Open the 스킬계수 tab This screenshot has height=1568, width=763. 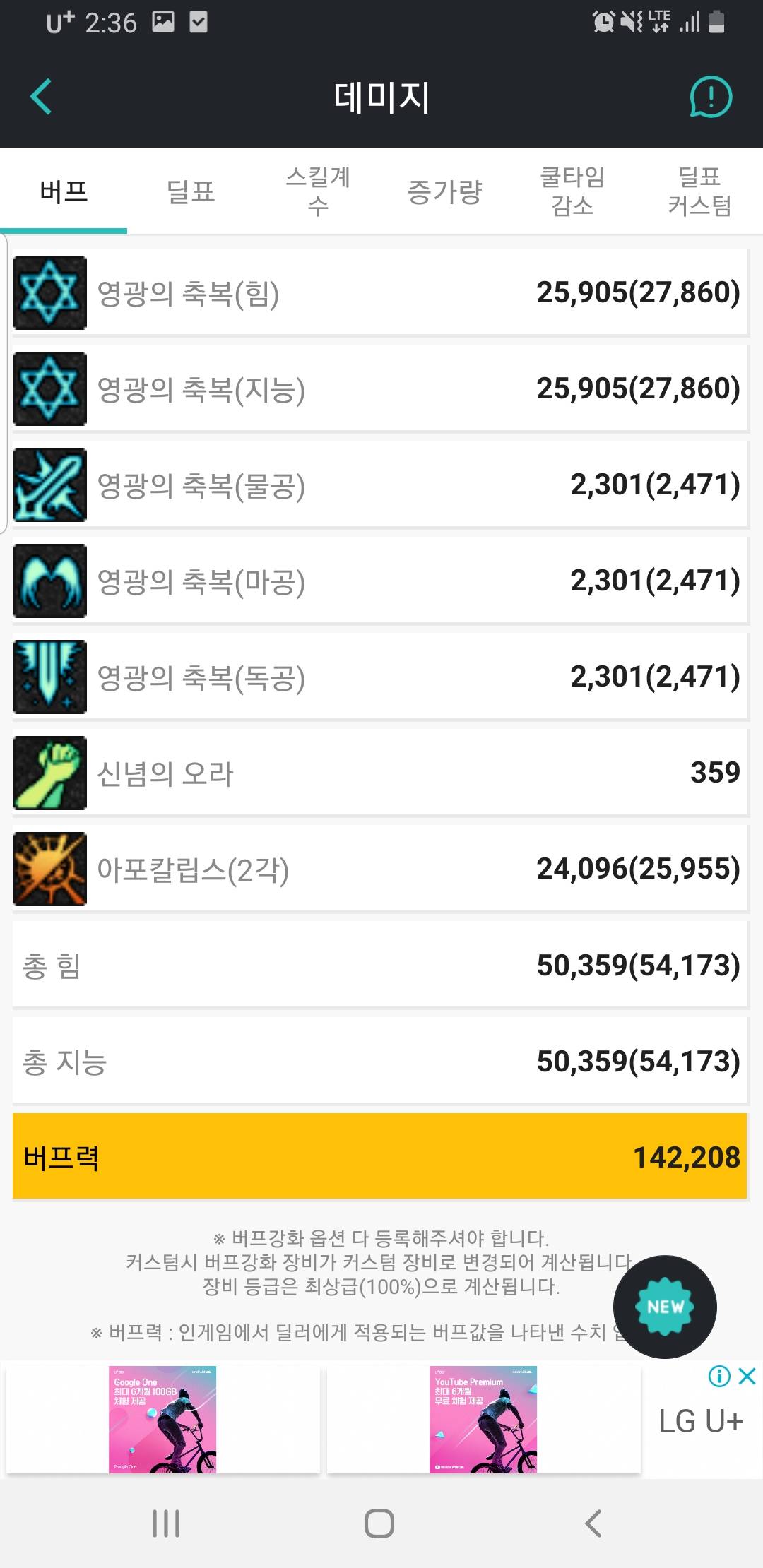coord(318,191)
